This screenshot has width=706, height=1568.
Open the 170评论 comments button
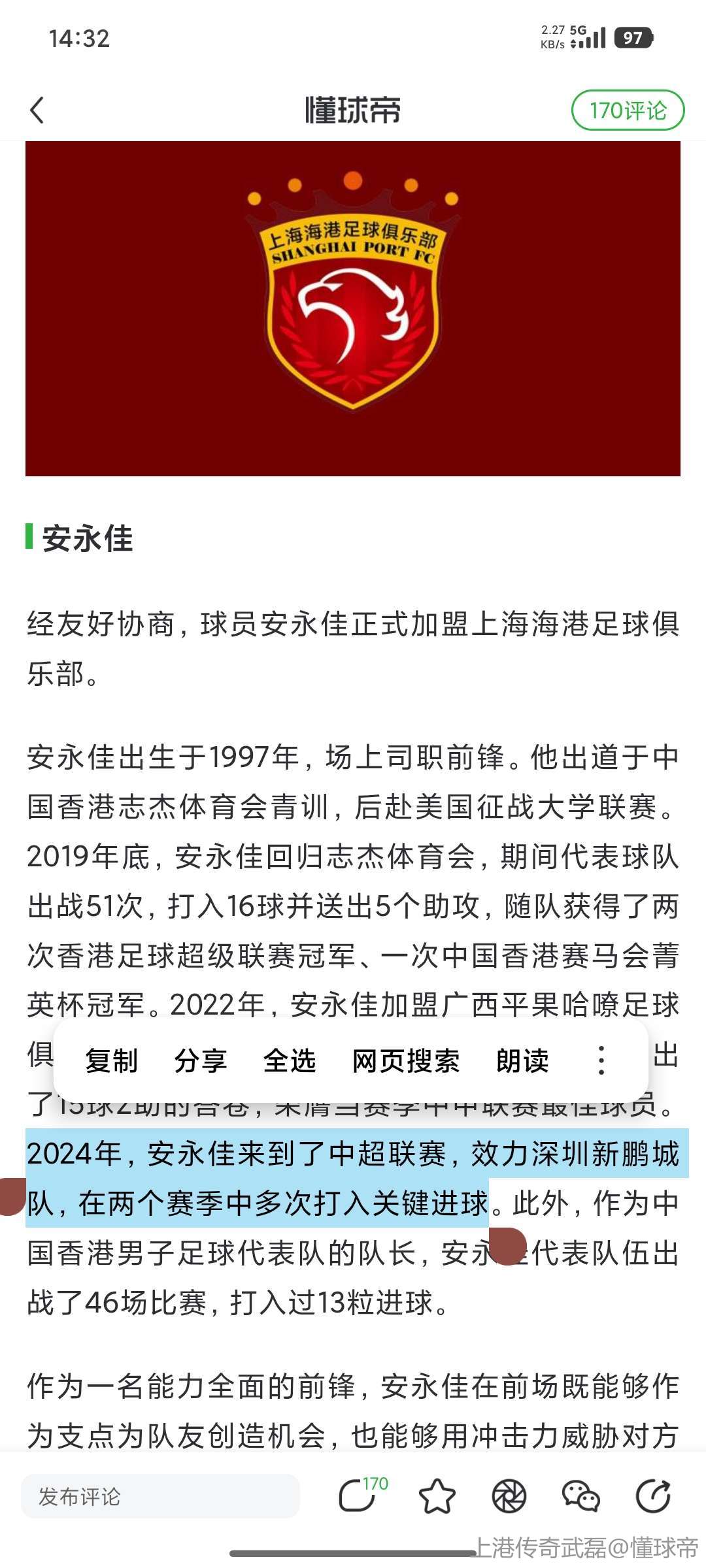(628, 110)
